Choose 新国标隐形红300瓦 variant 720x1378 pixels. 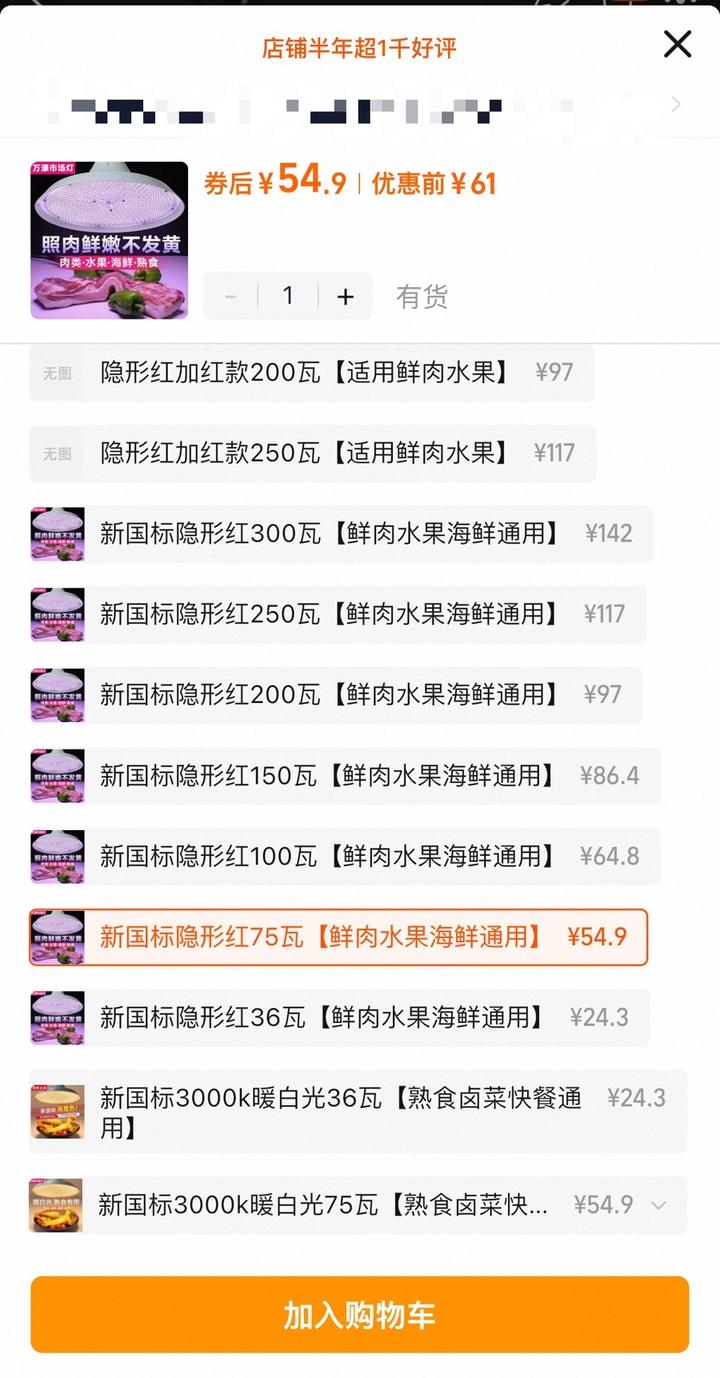point(341,533)
